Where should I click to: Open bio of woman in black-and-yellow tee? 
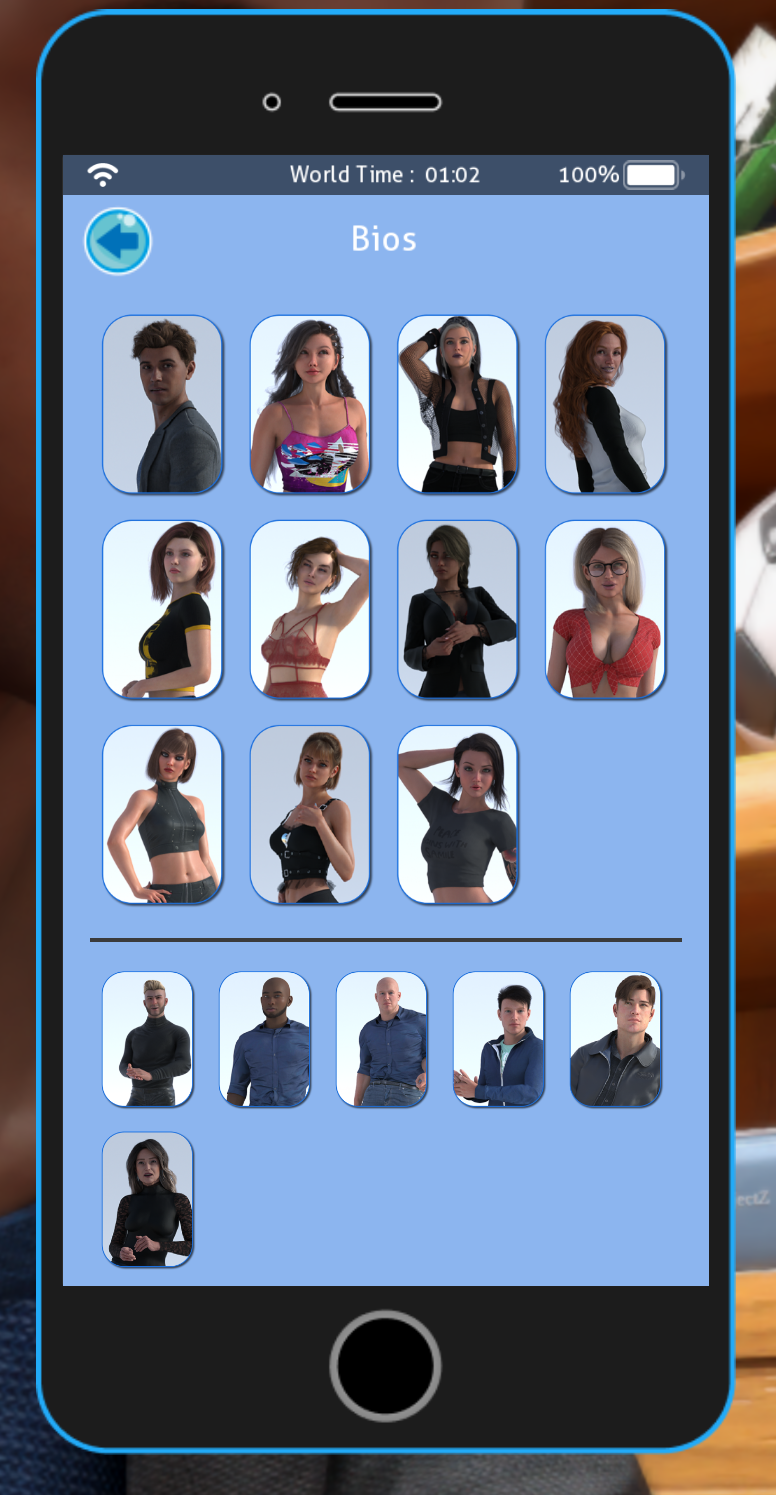(162, 609)
